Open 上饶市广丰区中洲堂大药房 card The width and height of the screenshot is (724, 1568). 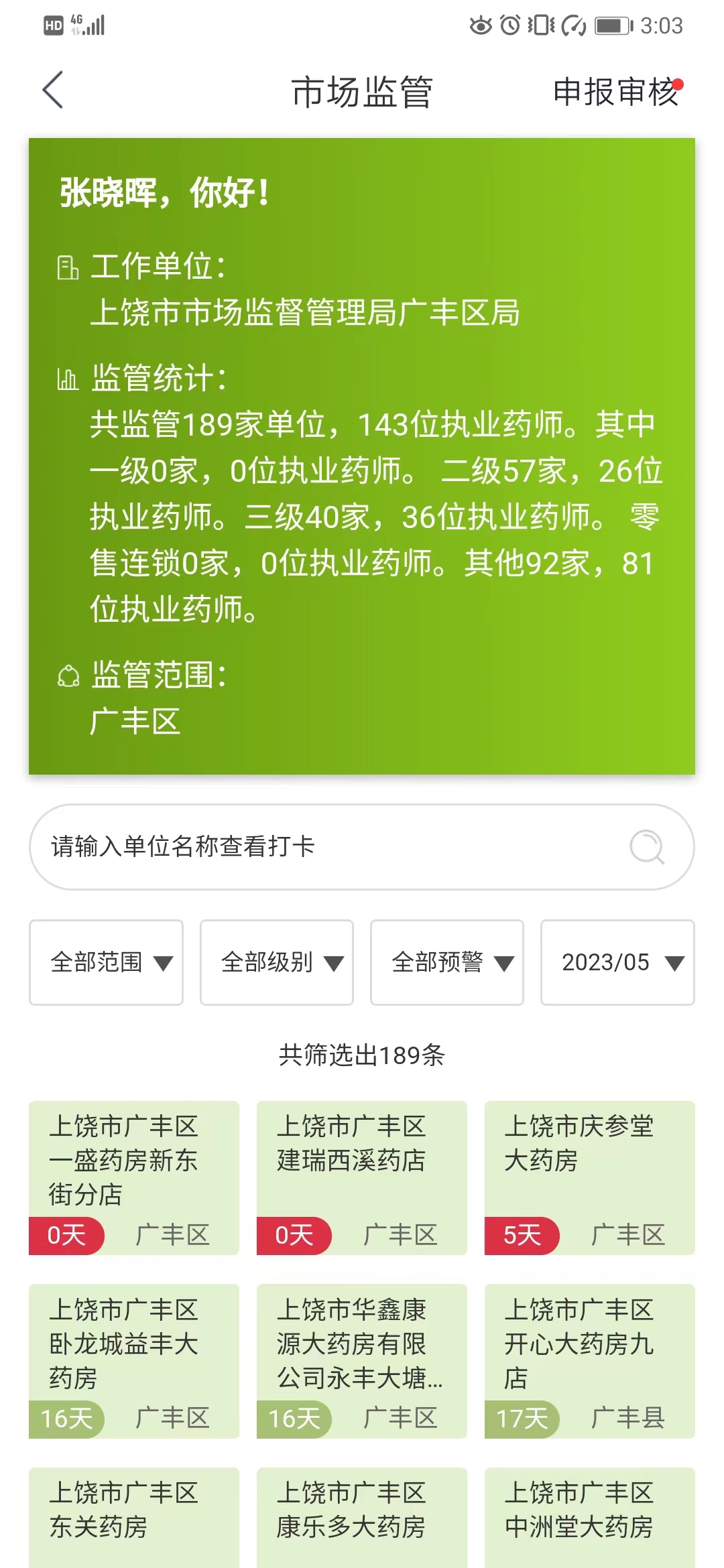click(589, 1517)
